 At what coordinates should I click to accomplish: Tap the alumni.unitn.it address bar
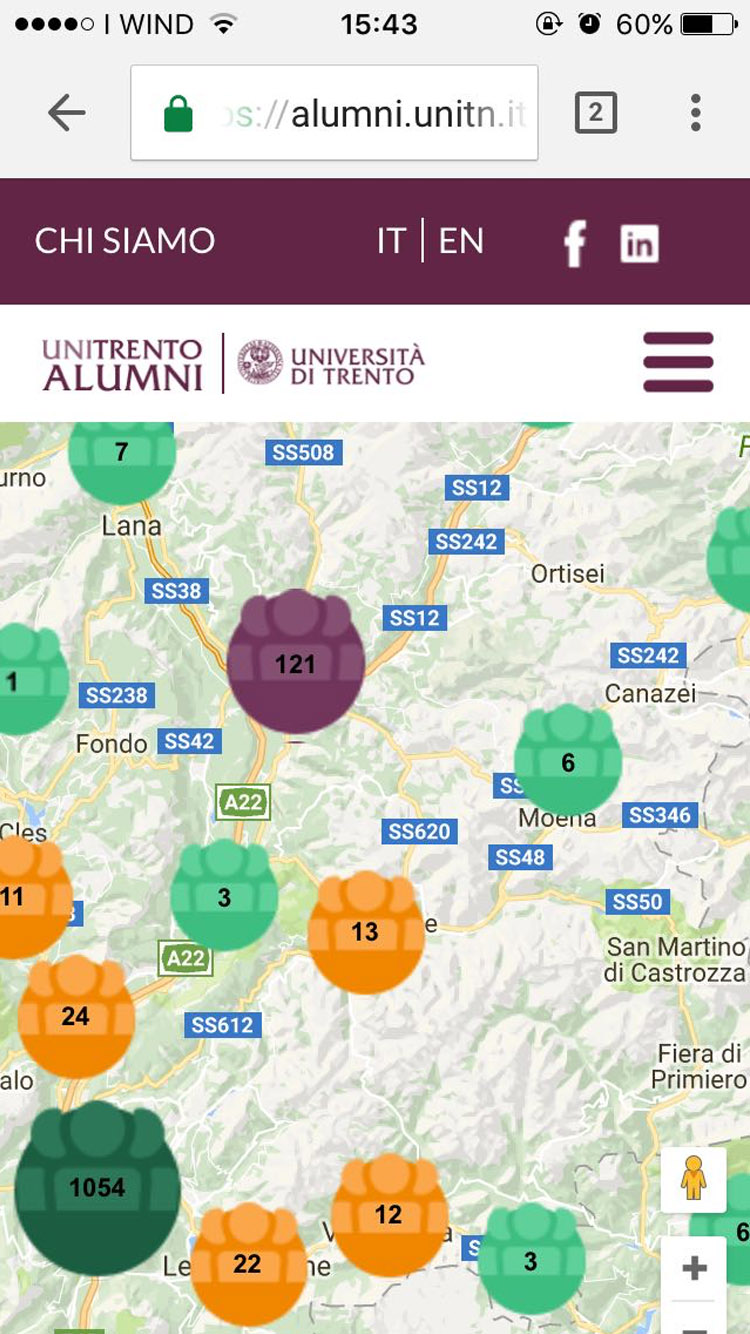(334, 113)
